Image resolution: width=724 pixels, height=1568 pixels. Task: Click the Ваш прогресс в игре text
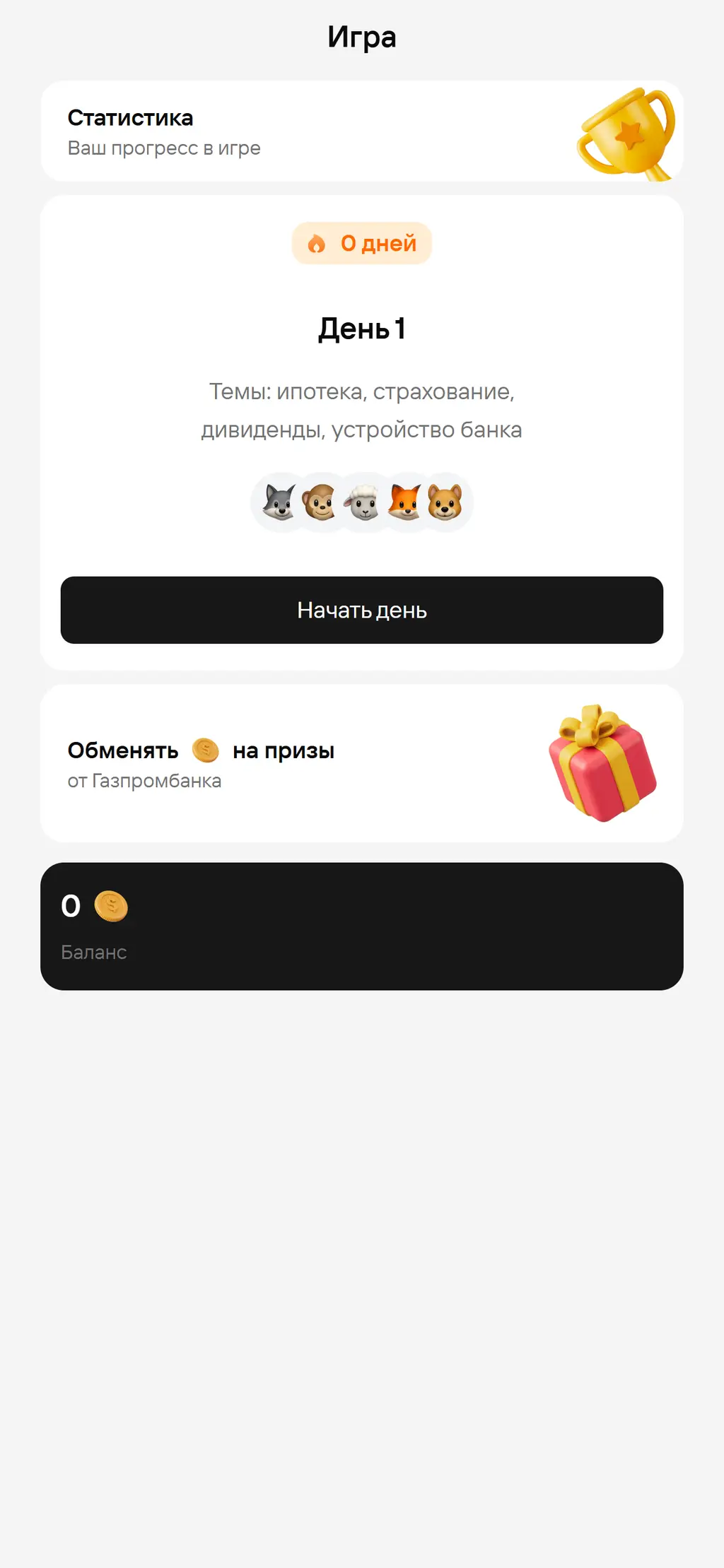[164, 148]
